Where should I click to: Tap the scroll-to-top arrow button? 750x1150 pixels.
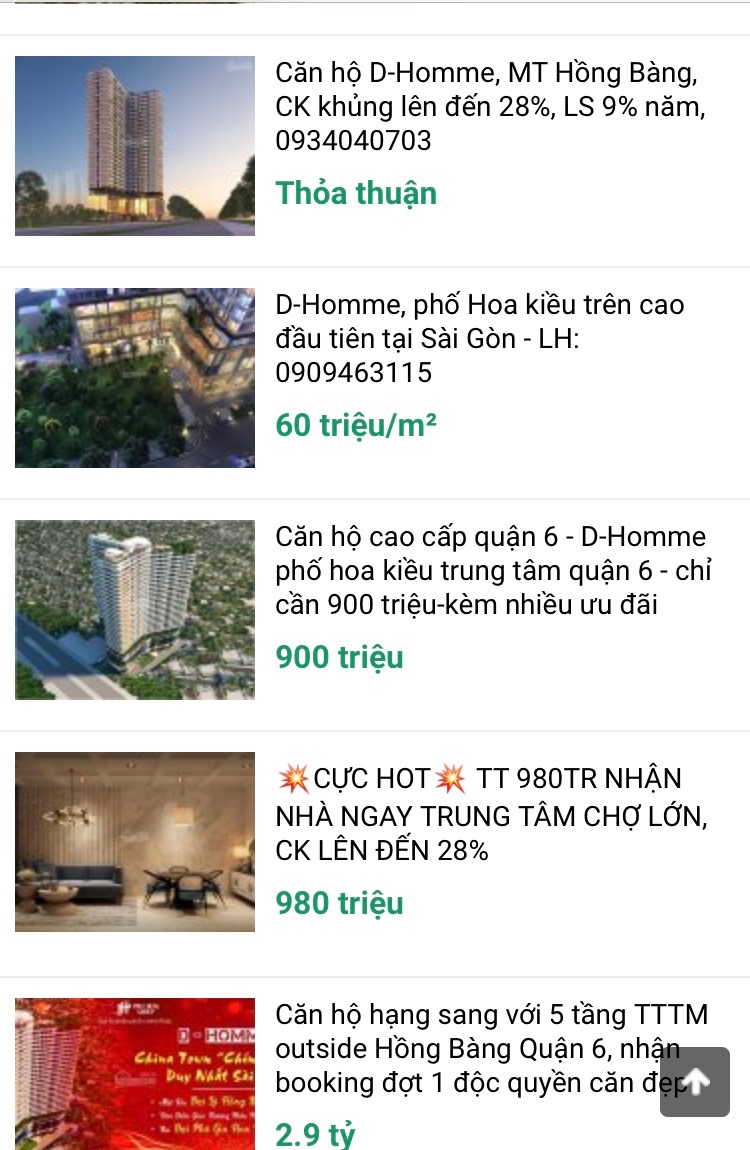point(695,1081)
